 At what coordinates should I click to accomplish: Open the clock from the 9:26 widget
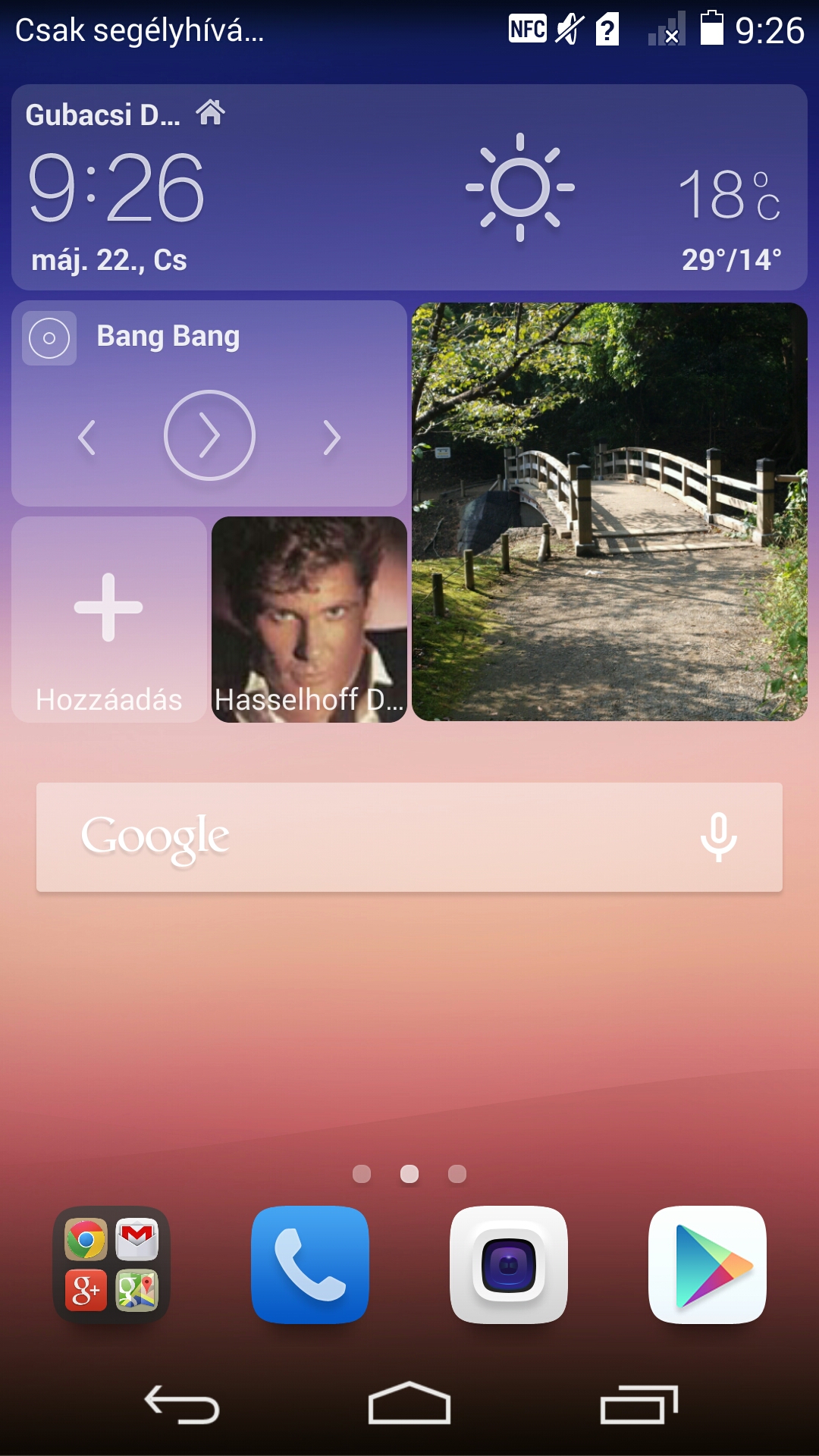click(x=117, y=187)
